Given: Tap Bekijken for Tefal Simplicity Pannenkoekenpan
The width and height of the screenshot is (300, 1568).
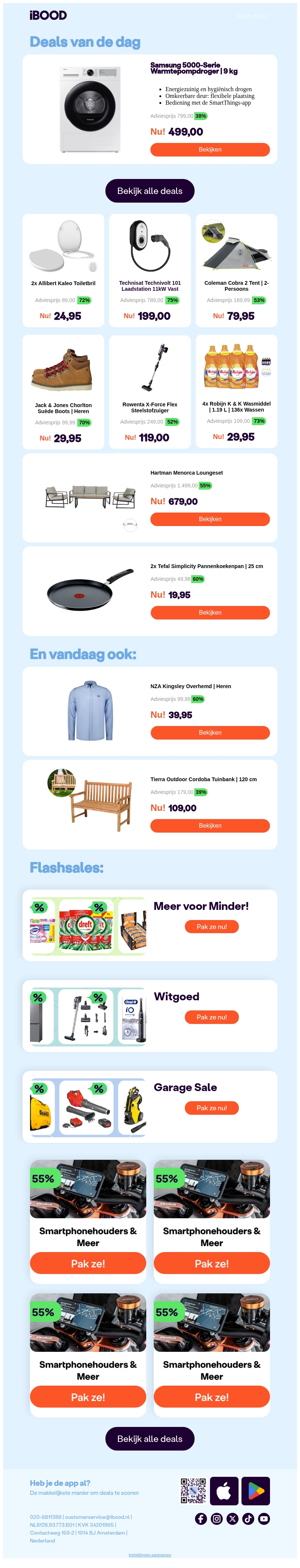Looking at the screenshot, I should point(209,612).
